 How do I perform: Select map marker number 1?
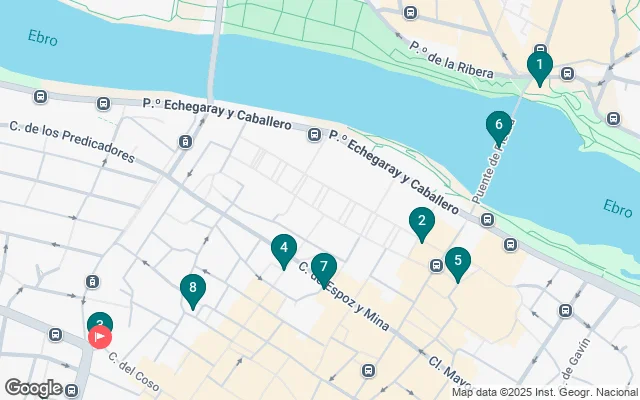point(539,68)
